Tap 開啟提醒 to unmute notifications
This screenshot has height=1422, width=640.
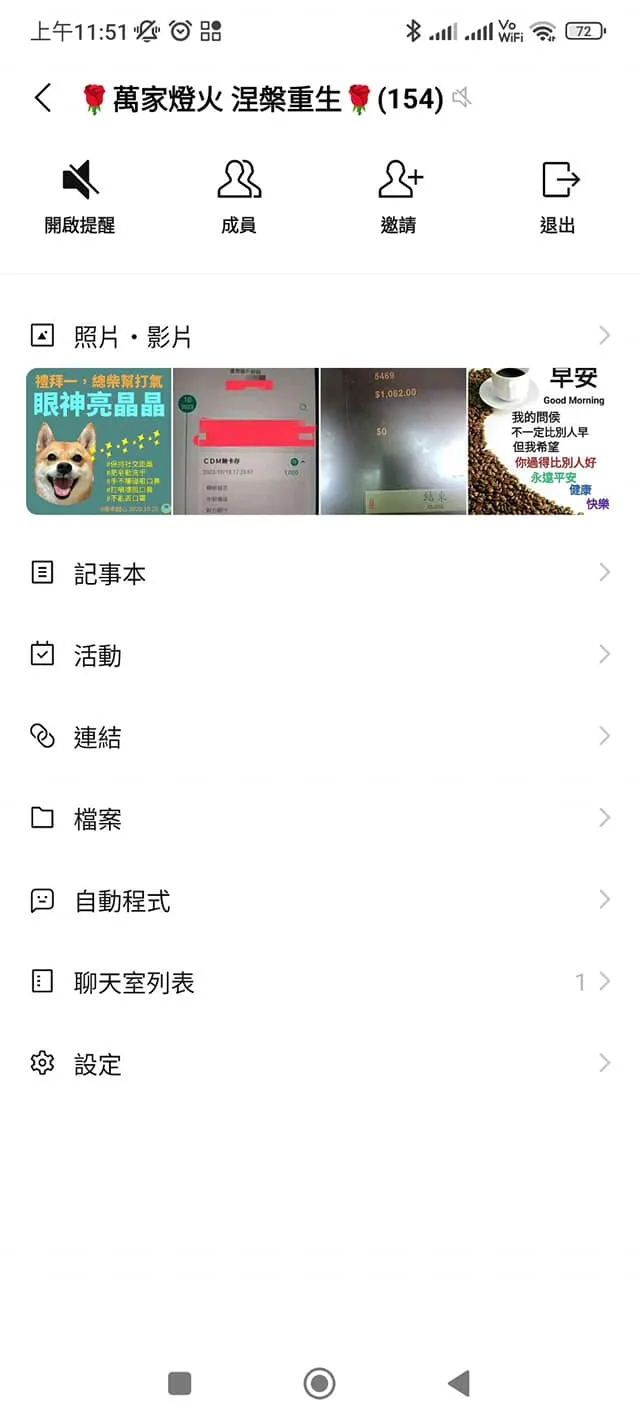[x=80, y=196]
